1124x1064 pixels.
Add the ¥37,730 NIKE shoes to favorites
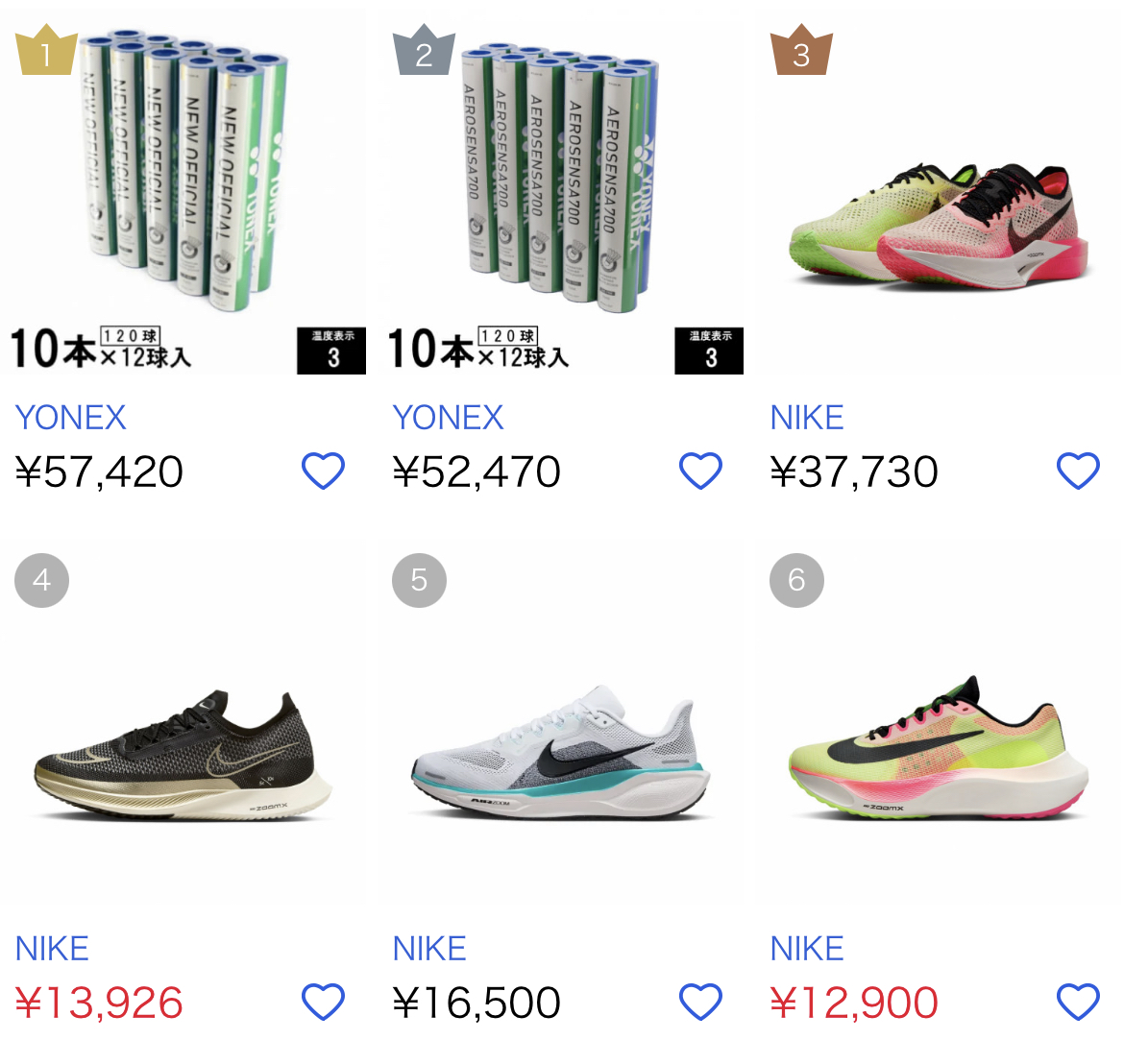point(1078,472)
